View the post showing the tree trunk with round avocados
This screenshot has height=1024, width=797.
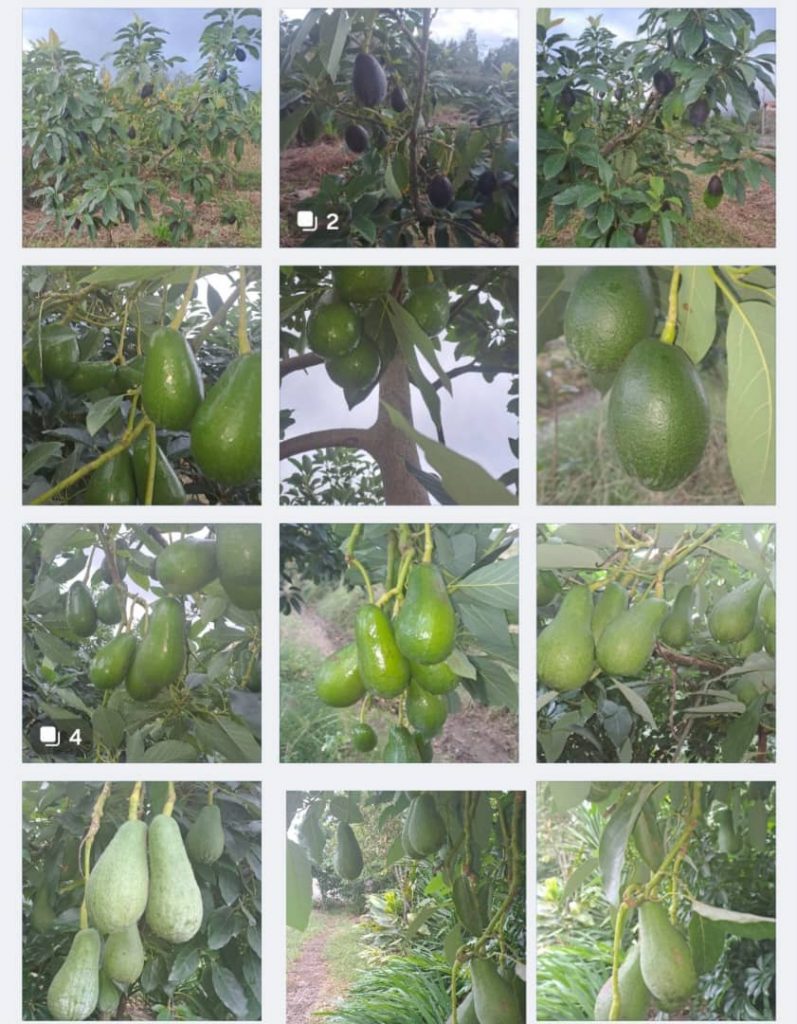[398, 385]
